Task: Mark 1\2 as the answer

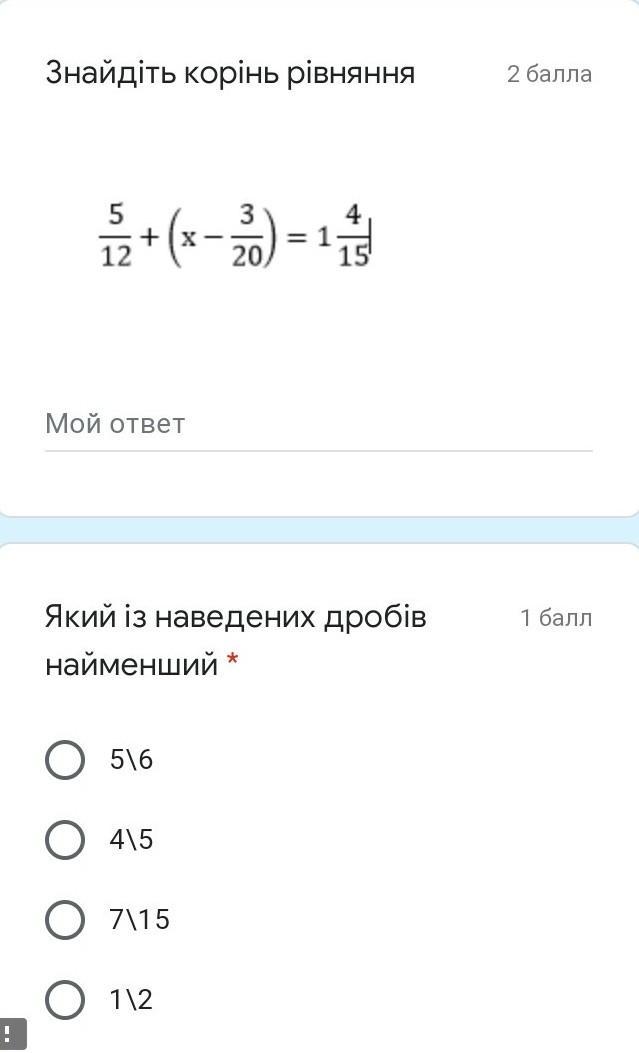Action: pos(65,999)
